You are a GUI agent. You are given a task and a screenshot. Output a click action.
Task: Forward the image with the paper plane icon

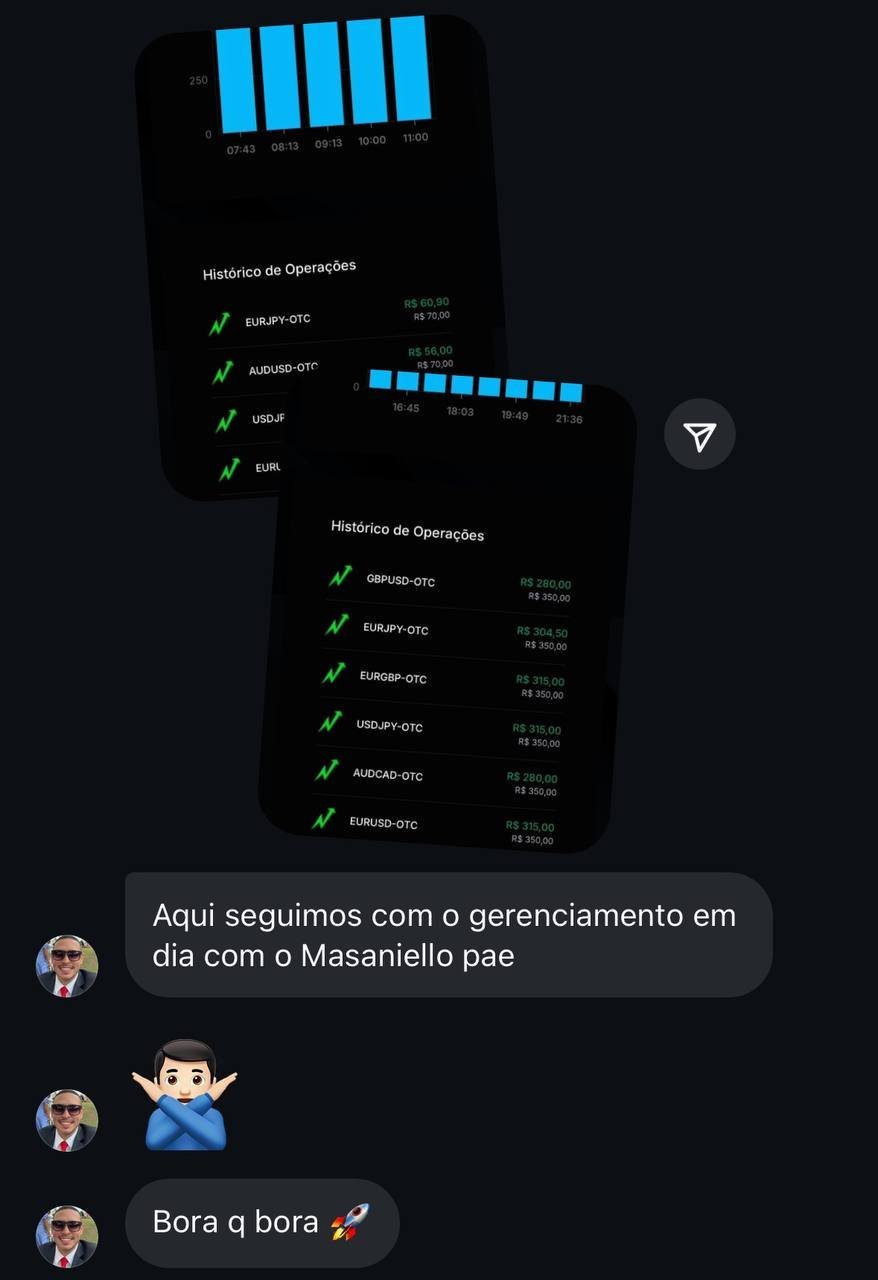700,435
